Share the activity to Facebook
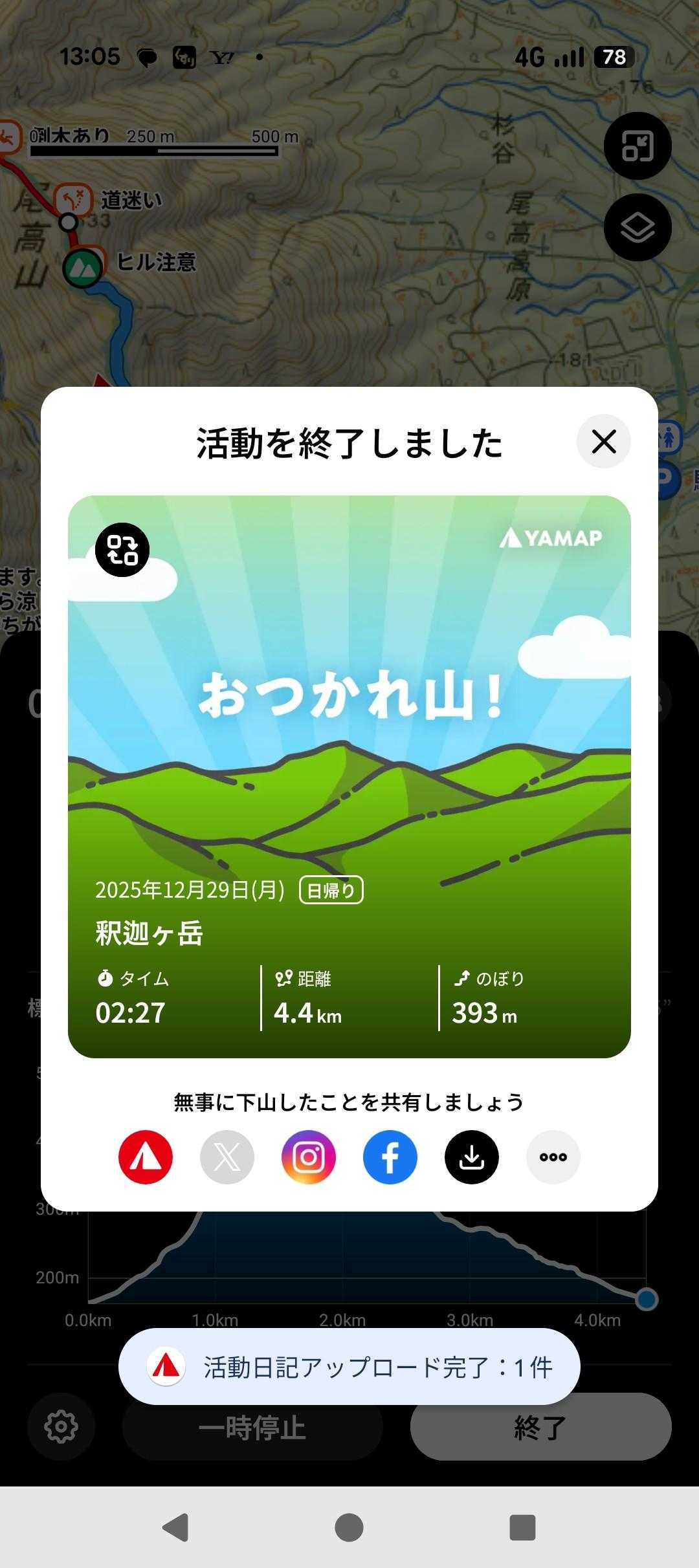699x1568 pixels. [390, 1157]
